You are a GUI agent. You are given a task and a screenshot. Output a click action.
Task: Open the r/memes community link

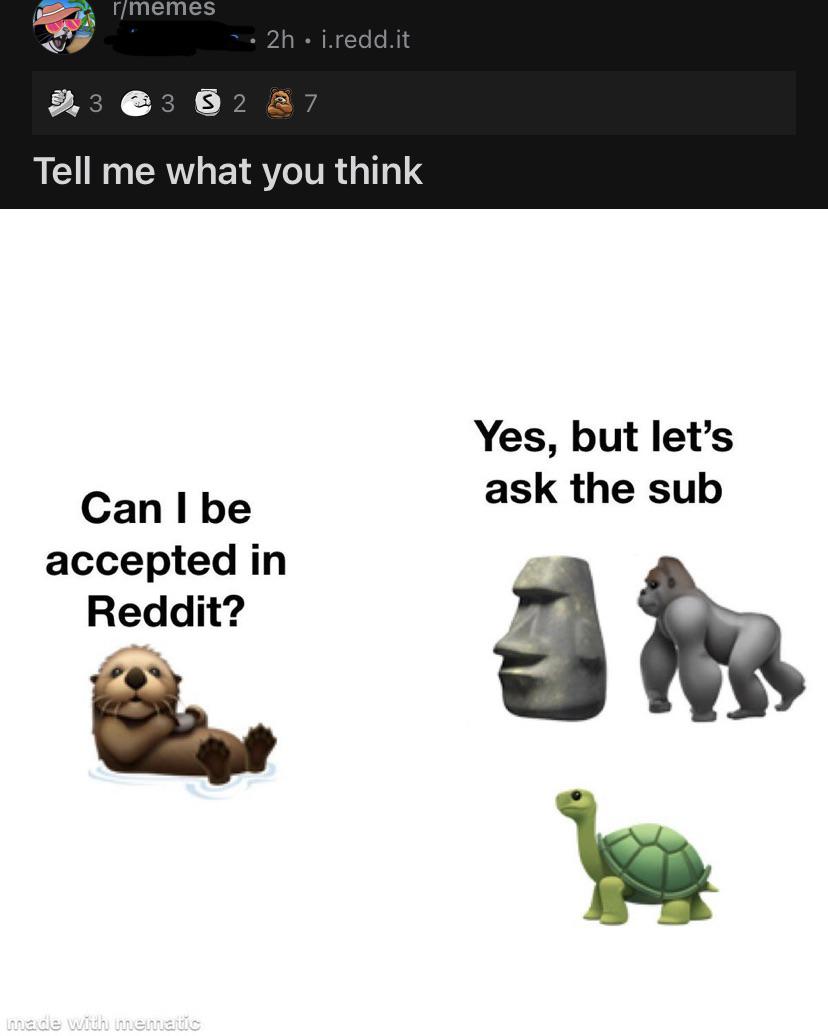pos(162,9)
